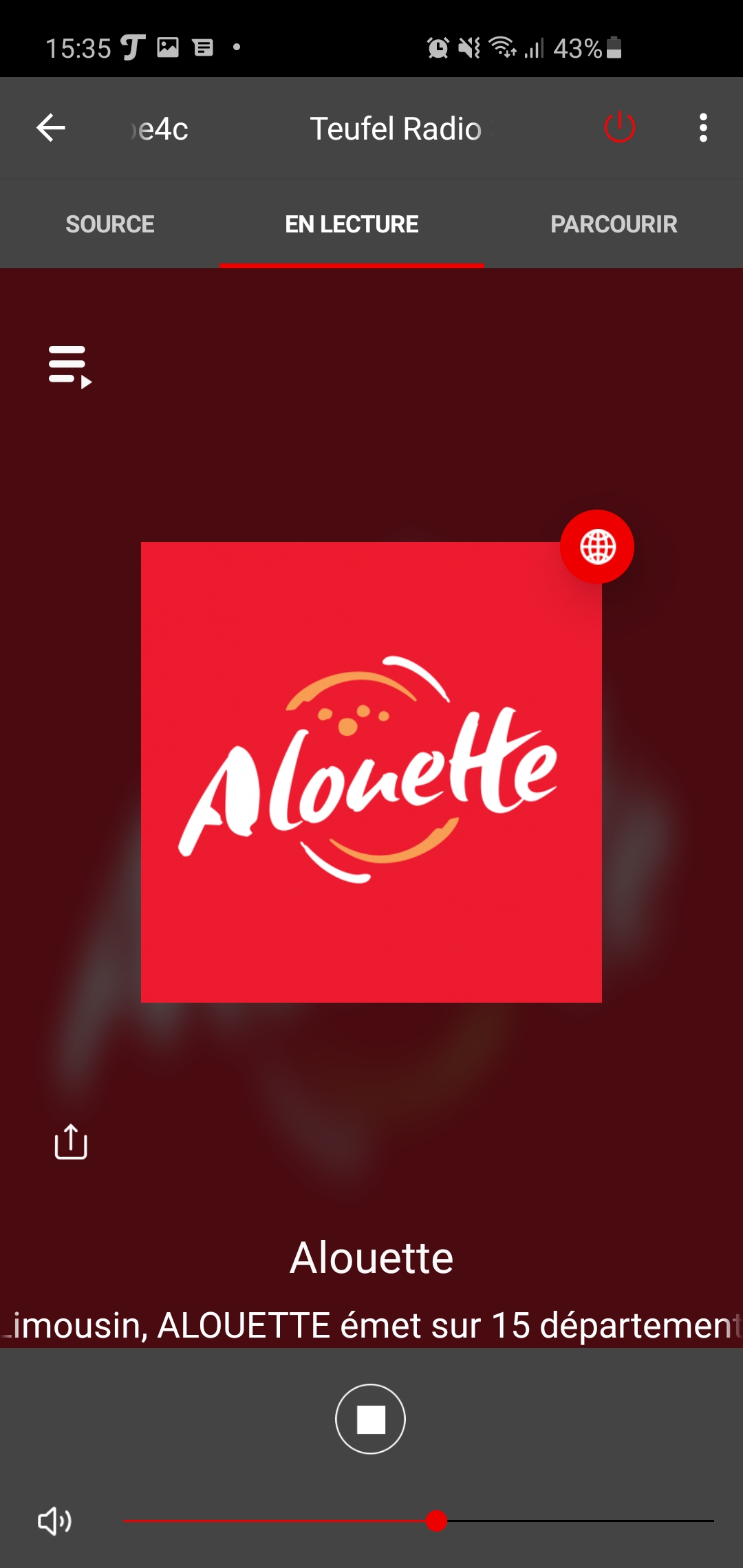Open the playback queue list icon
This screenshot has width=743, height=1568.
[69, 367]
